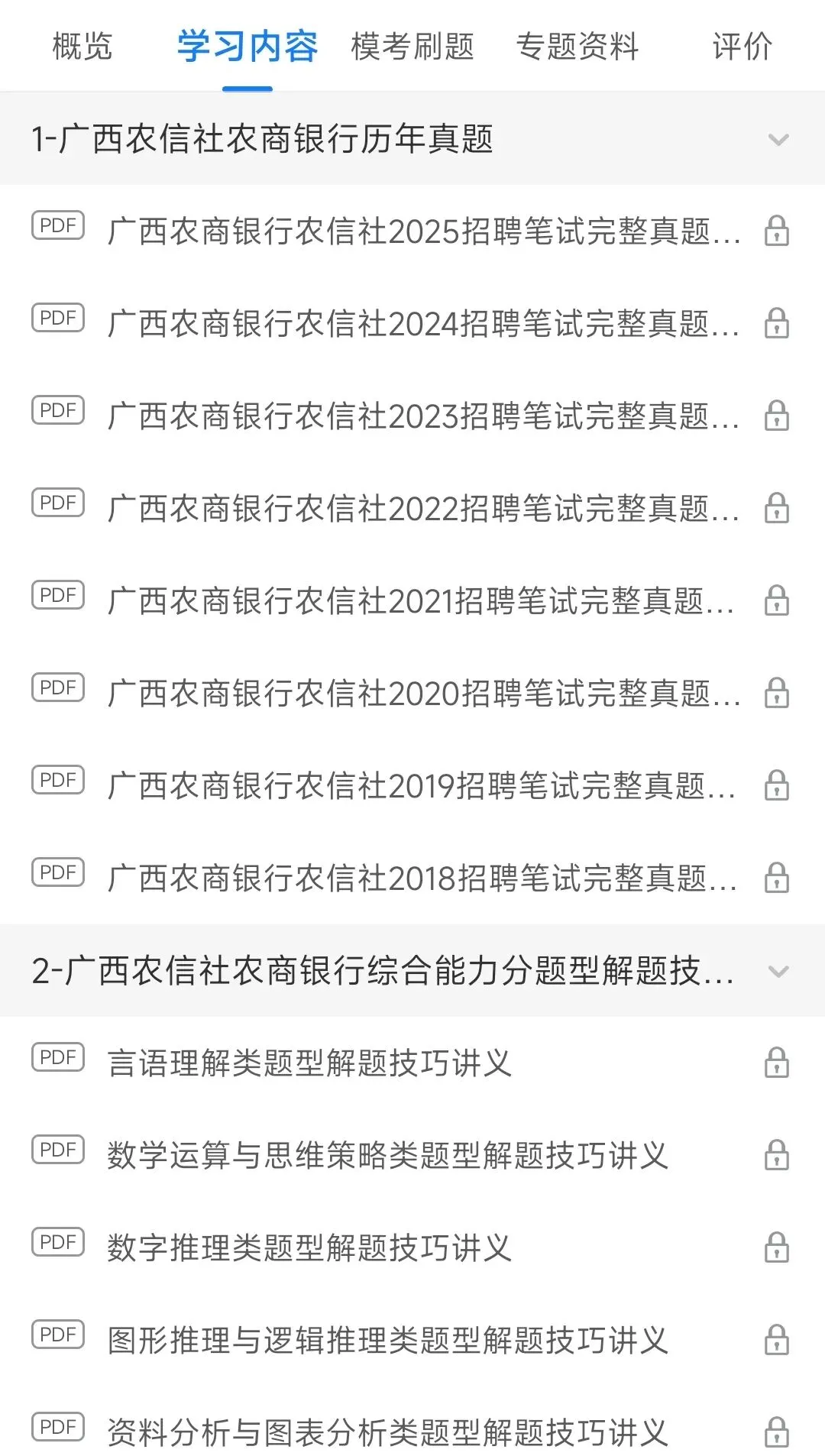Open 数学运算与思维策略类题型解题技巧讲义
Screen dimensions: 825x1456
click(x=387, y=1156)
